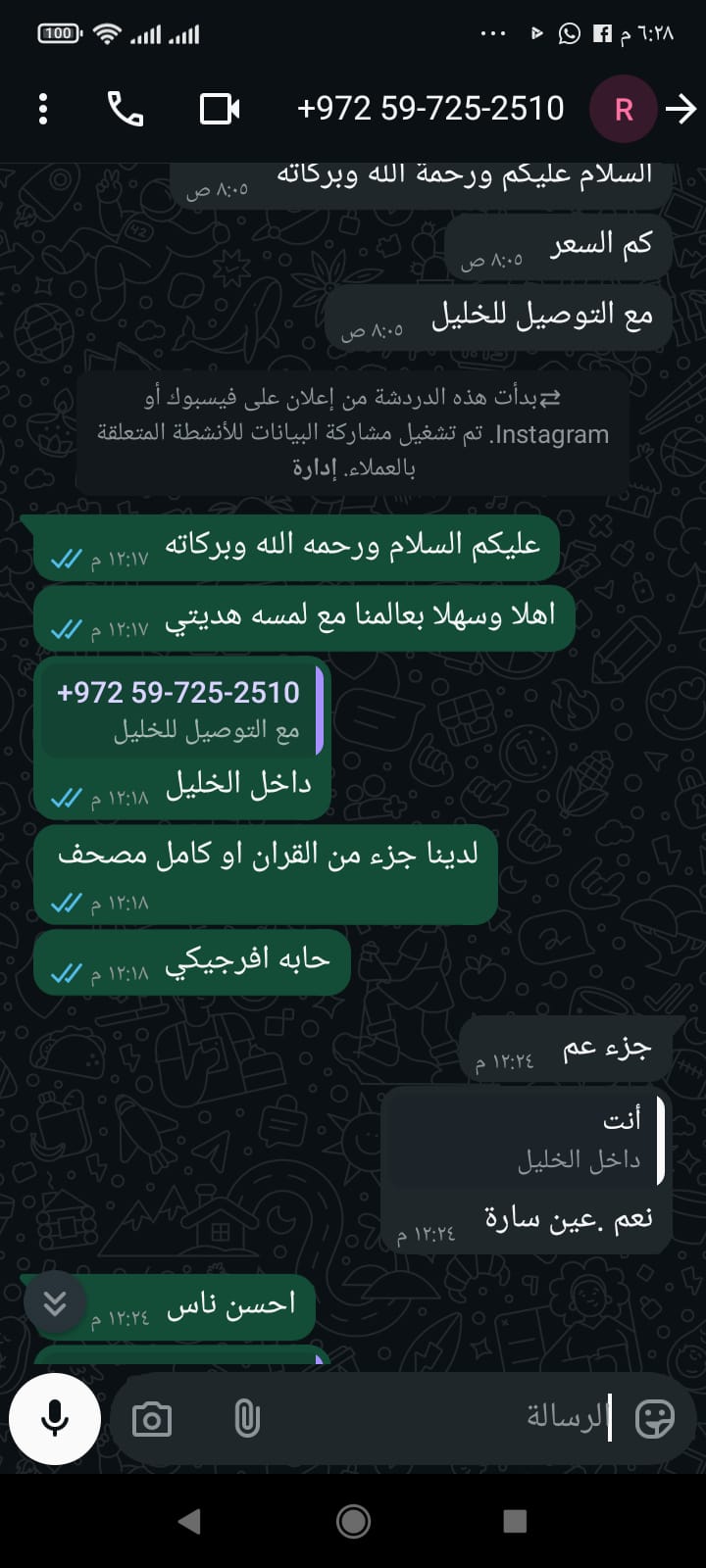Open the emoji and sticker picker
This screenshot has height=1568, width=706.
654,1418
